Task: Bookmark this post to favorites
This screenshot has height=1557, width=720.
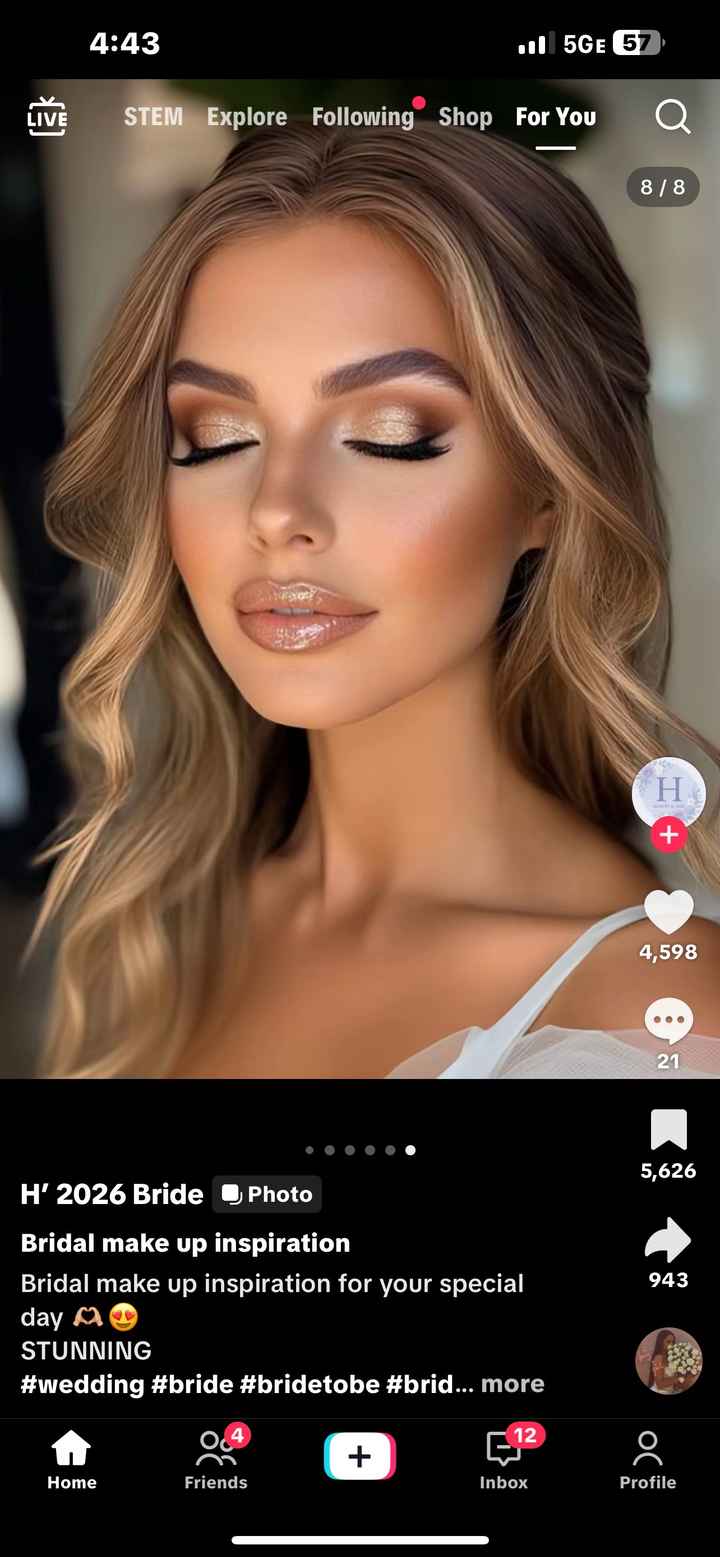Action: [668, 1131]
